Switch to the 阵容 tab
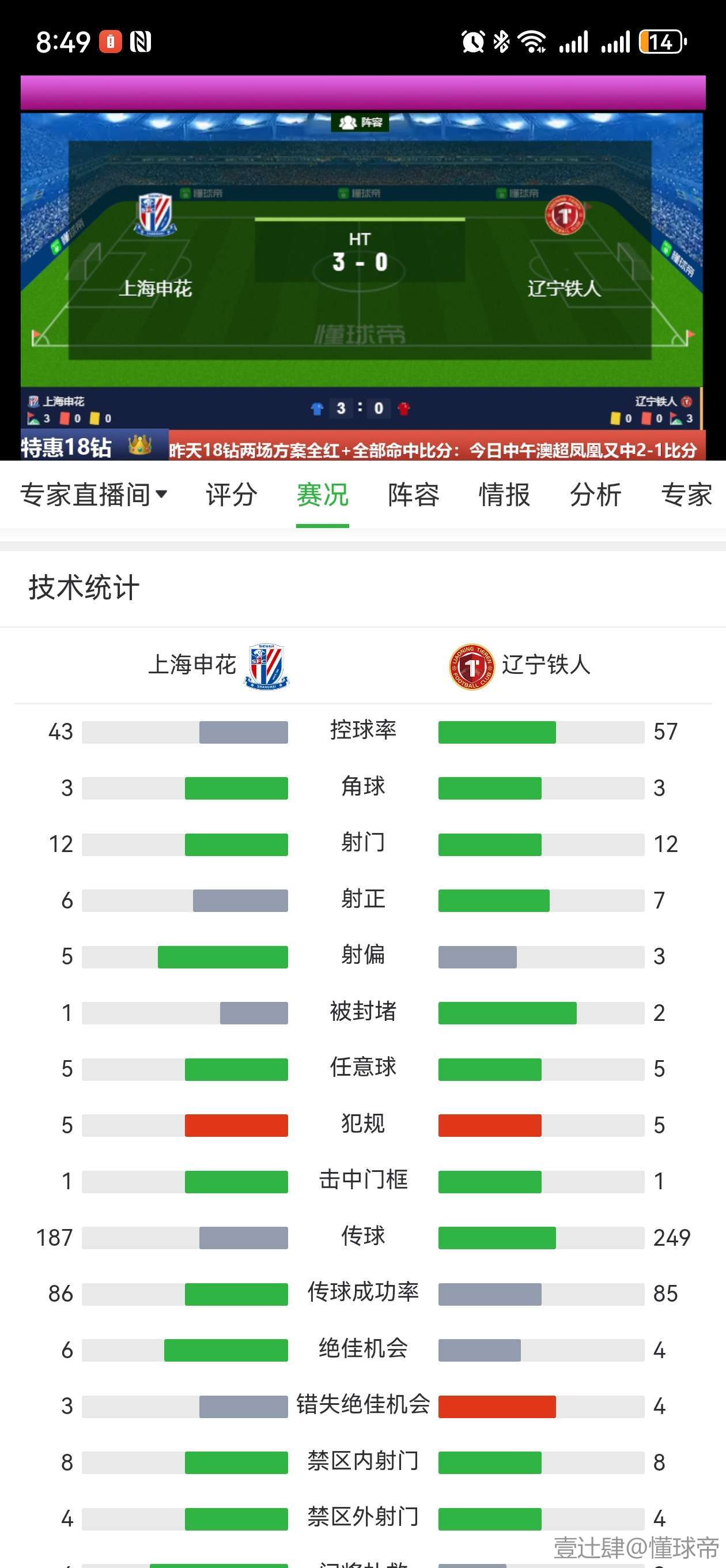726x1568 pixels. pos(413,494)
